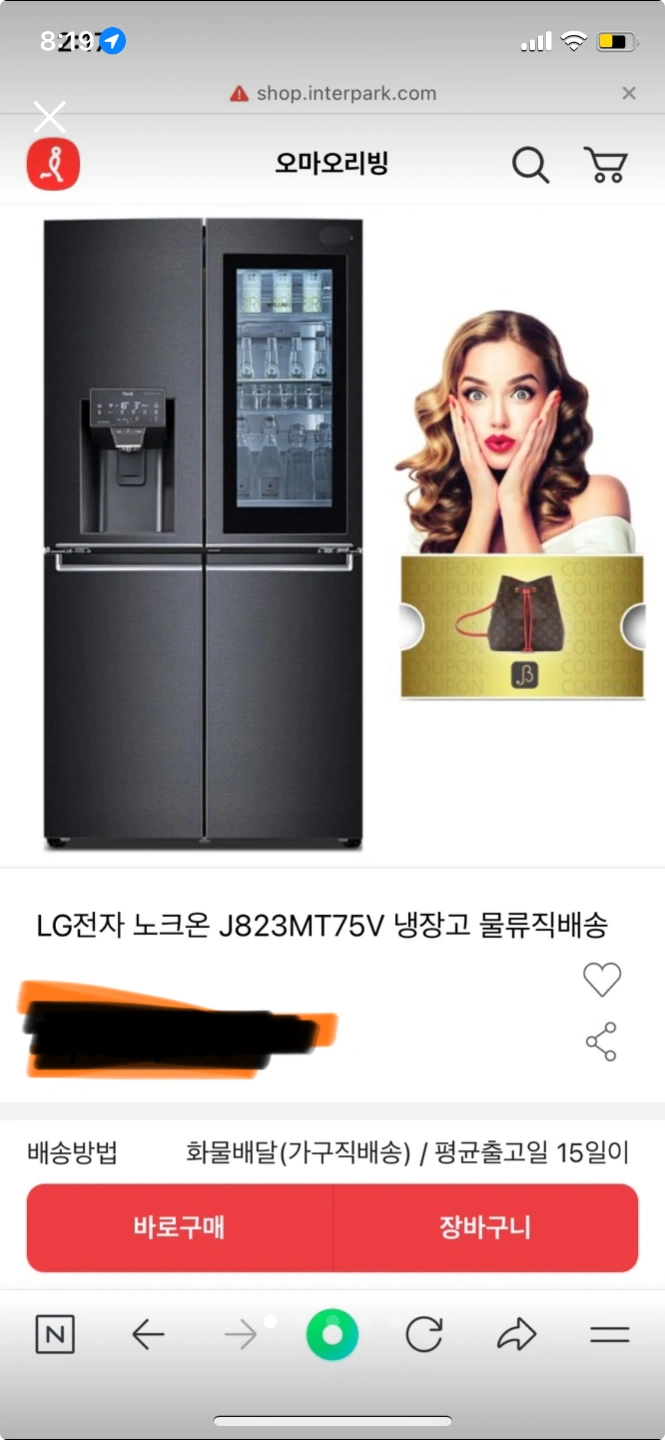Tap the Interpark red logo home icon
This screenshot has height=1440, width=665.
pyautogui.click(x=53, y=164)
